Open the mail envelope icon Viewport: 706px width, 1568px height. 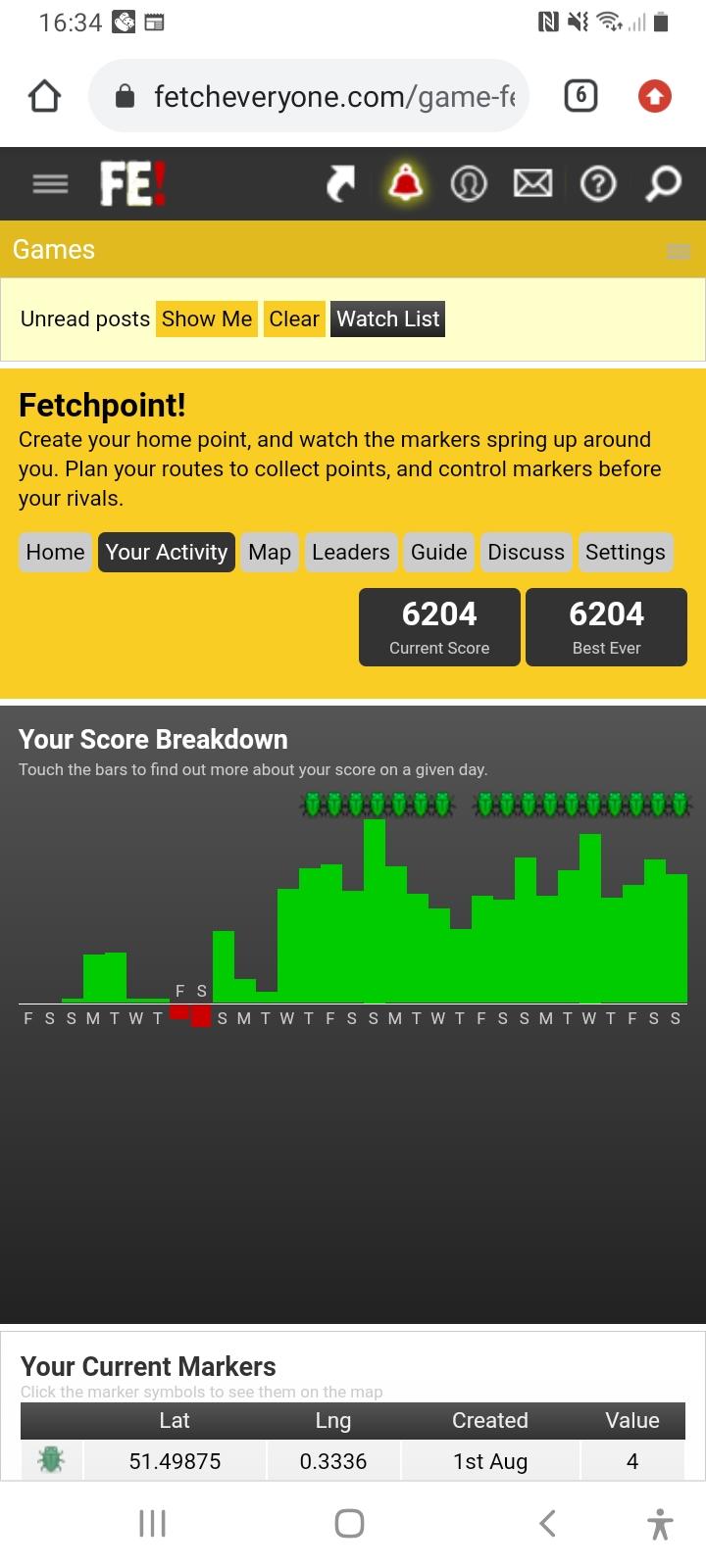pyautogui.click(x=532, y=183)
